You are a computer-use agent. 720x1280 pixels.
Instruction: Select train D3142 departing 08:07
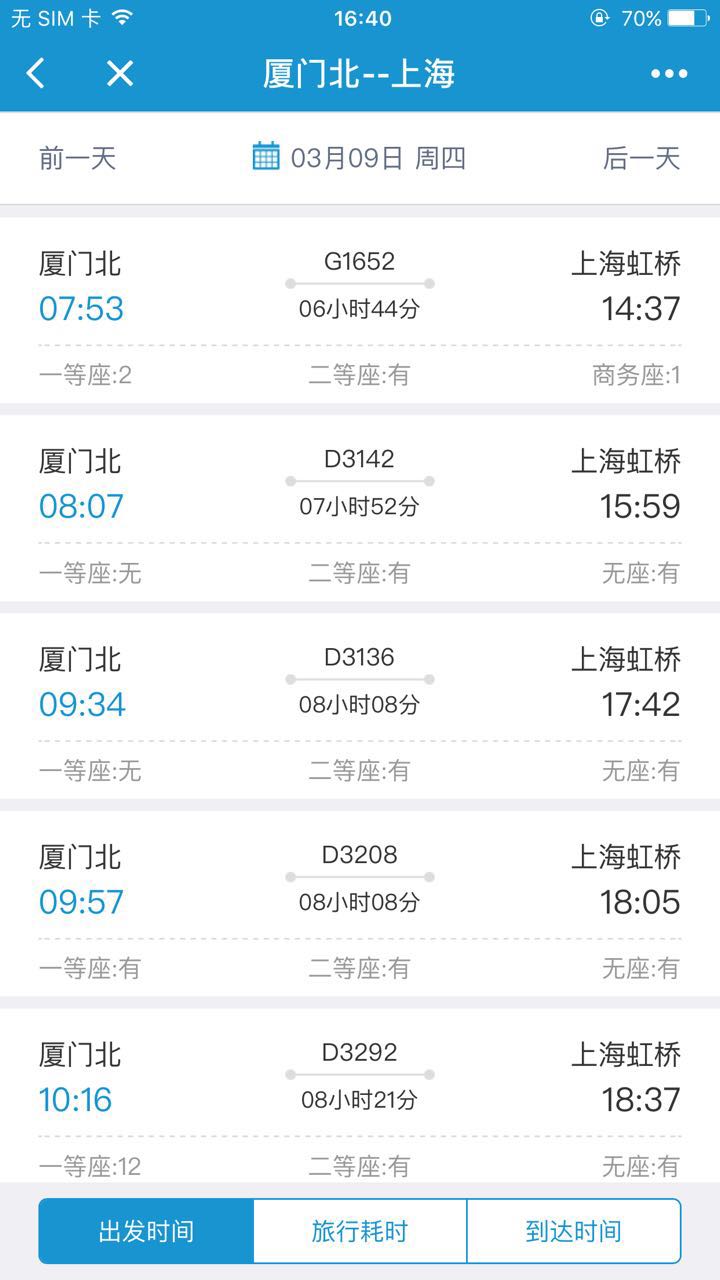pyautogui.click(x=360, y=508)
